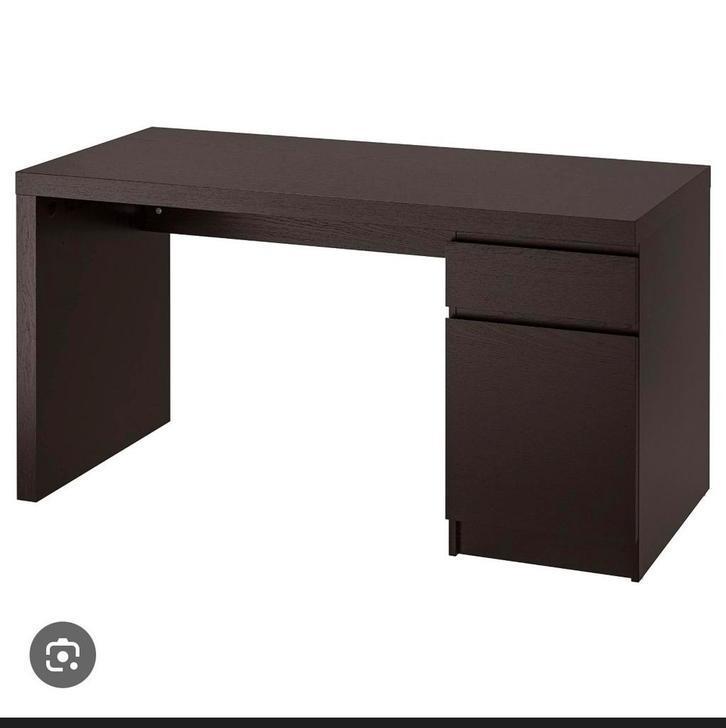Image resolution: width=726 pixels, height=728 pixels.
Task: Tap the small dot on the Lens camera icon
Action: (74, 665)
